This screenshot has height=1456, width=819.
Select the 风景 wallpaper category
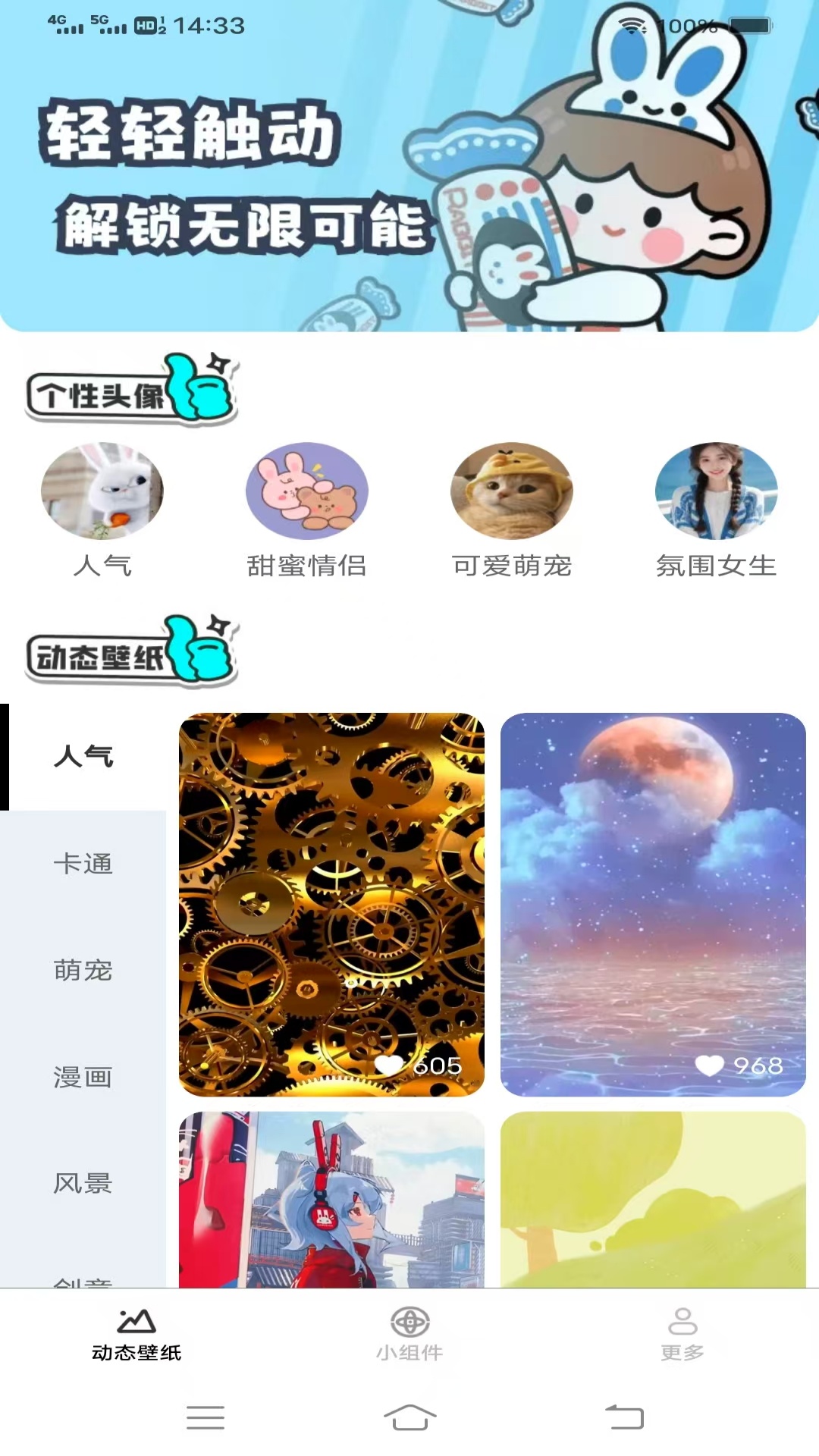click(x=83, y=1183)
